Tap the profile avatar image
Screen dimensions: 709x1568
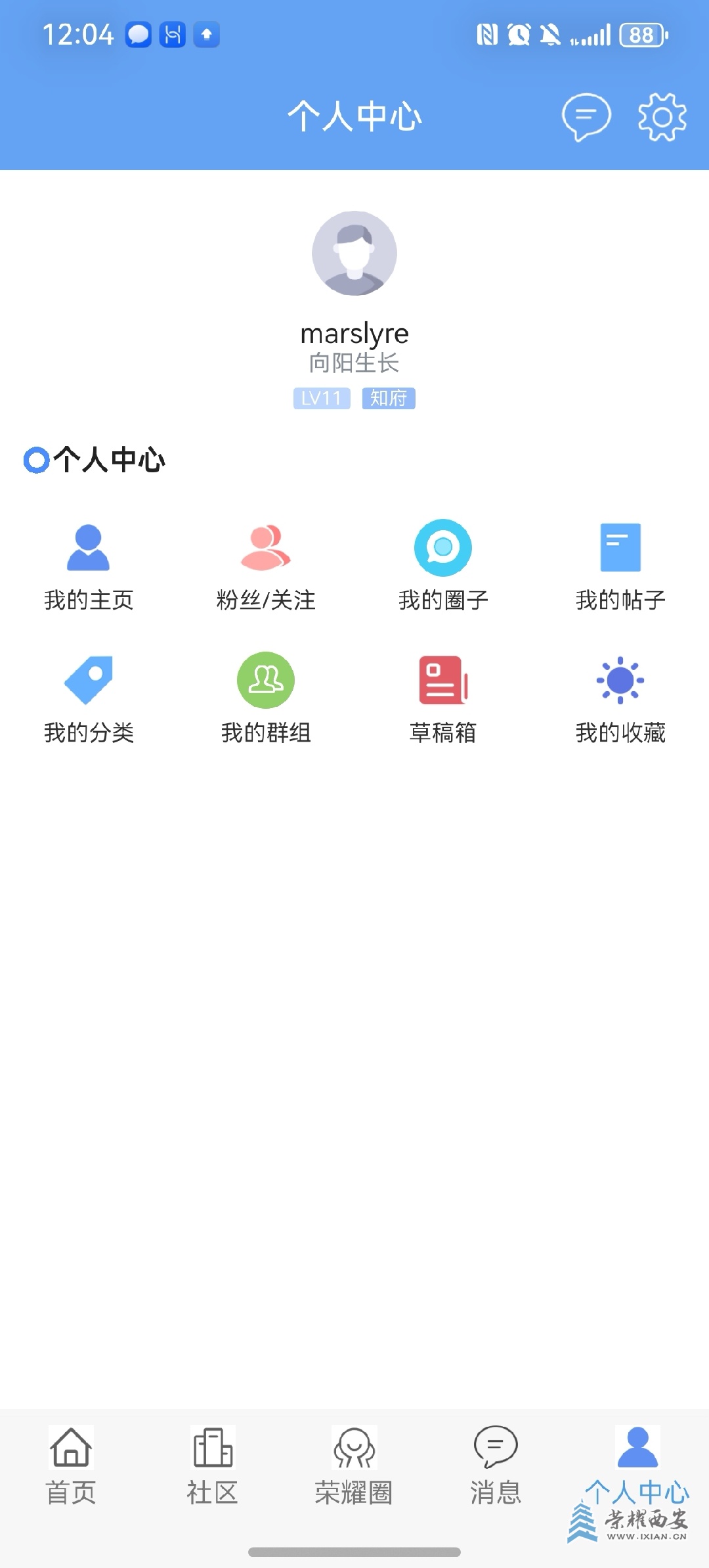tap(354, 255)
